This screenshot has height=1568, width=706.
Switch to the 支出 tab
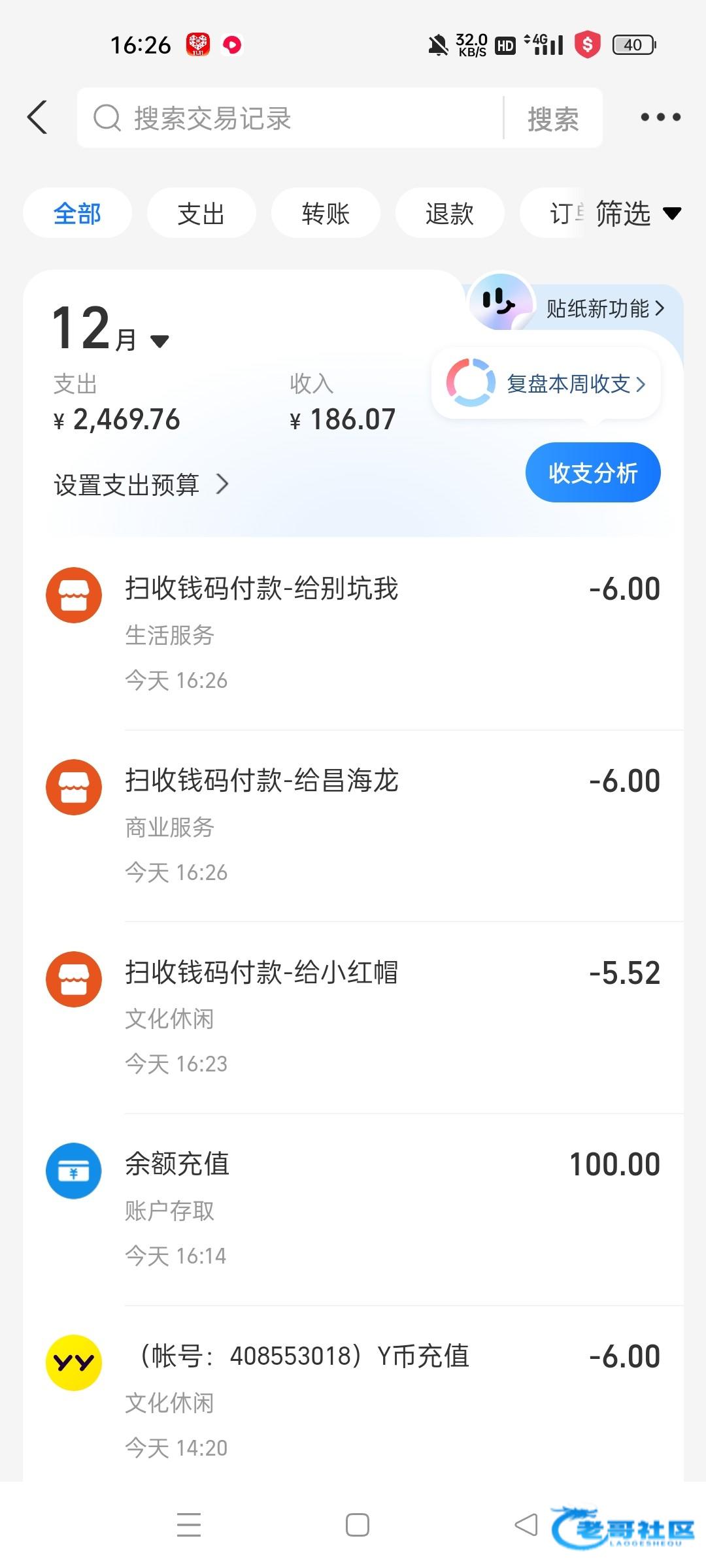click(201, 214)
